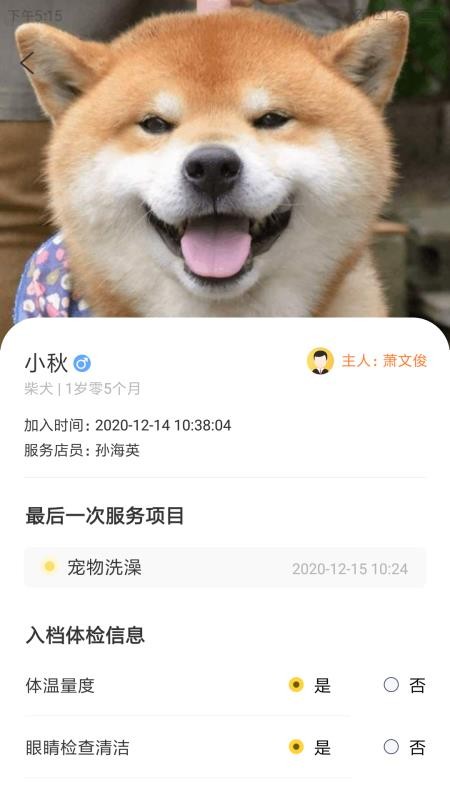450x800 pixels.
Task: Go back using the top-left arrow
Action: pyautogui.click(x=27, y=63)
